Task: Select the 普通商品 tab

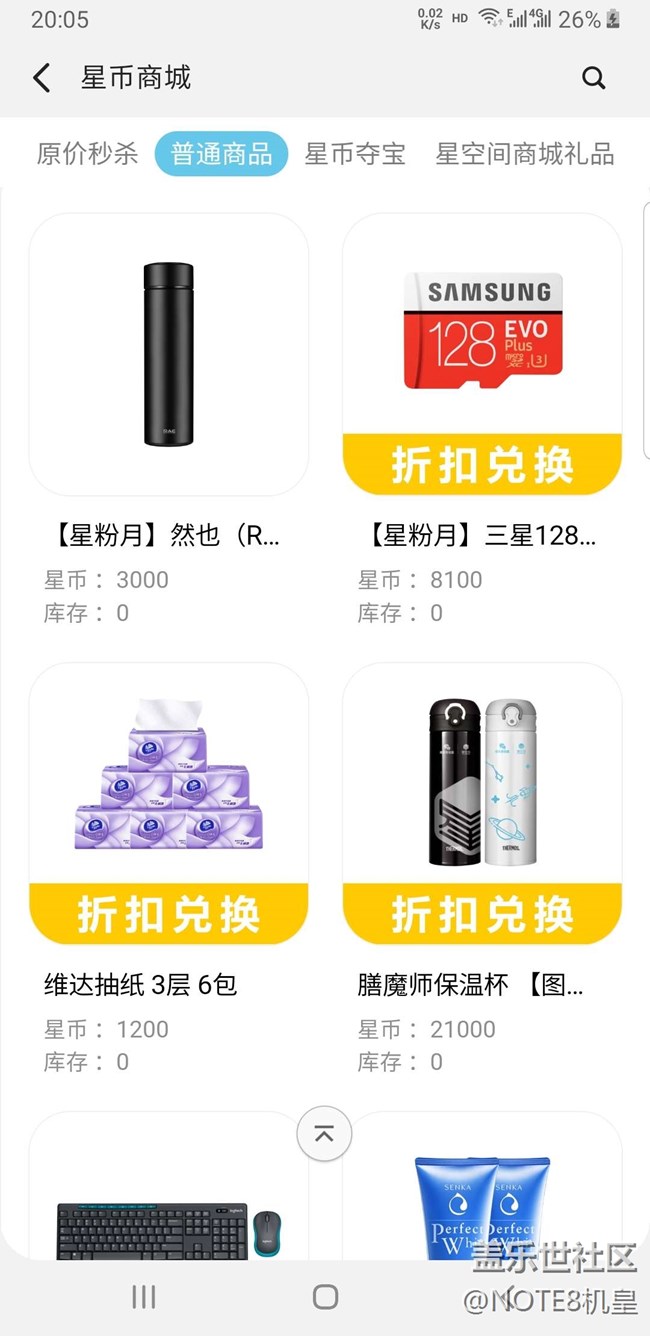Action: [221, 154]
